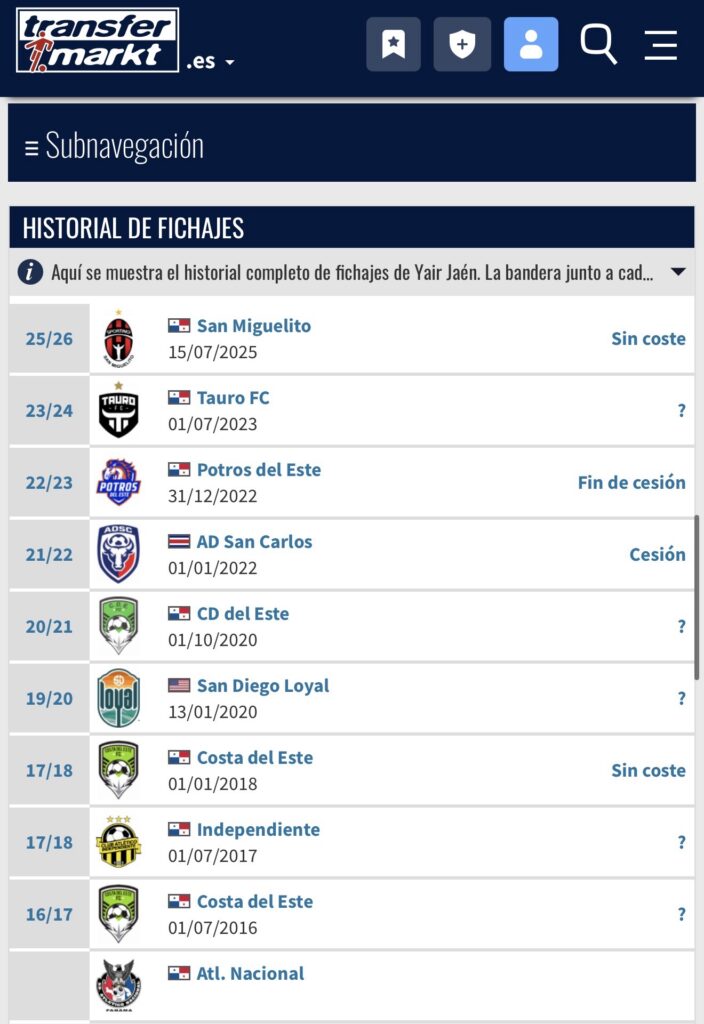
Task: Change the .es country domain dropdown
Action: (x=210, y=62)
